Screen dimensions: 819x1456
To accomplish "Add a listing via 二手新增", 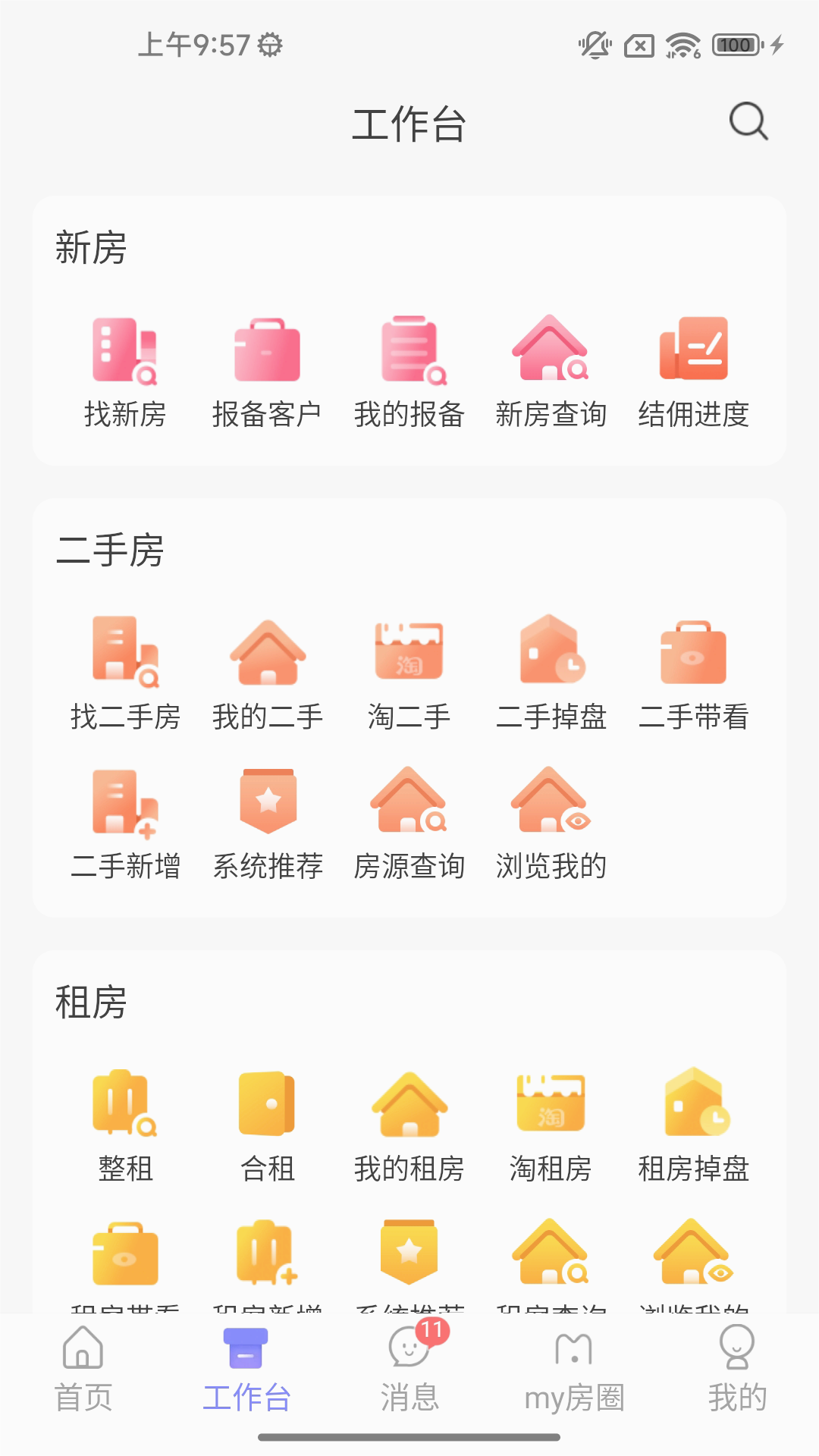I will (x=125, y=824).
